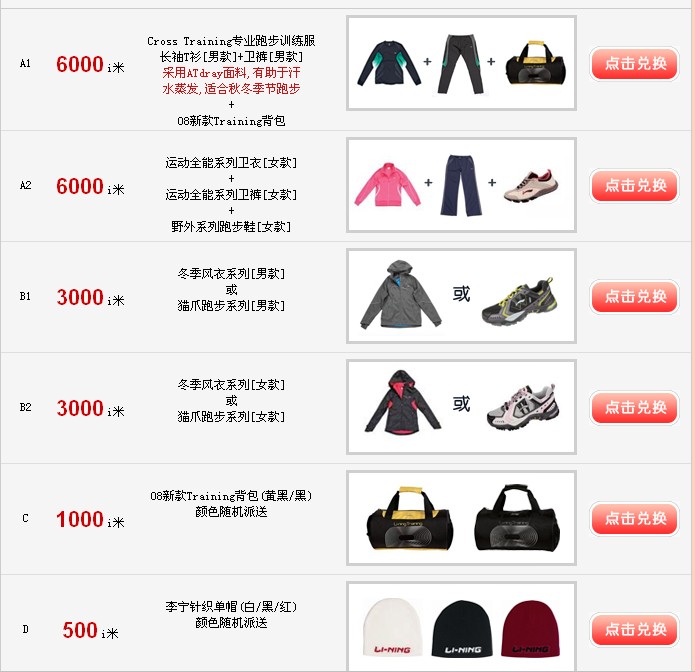Tap 点击兑换 for the A1 6000 reward
695x672 pixels.
pyautogui.click(x=635, y=63)
